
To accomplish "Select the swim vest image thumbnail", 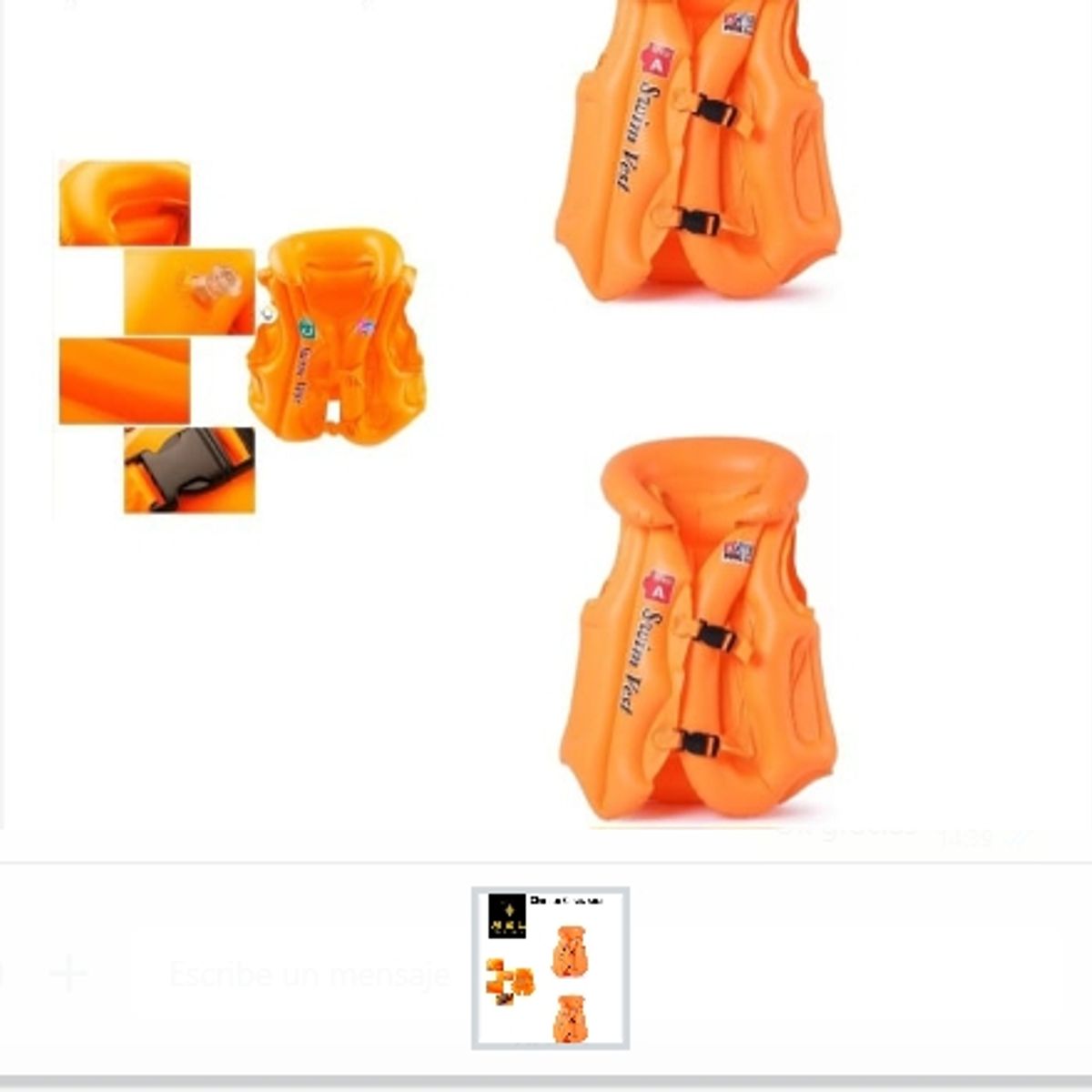I will click(550, 967).
